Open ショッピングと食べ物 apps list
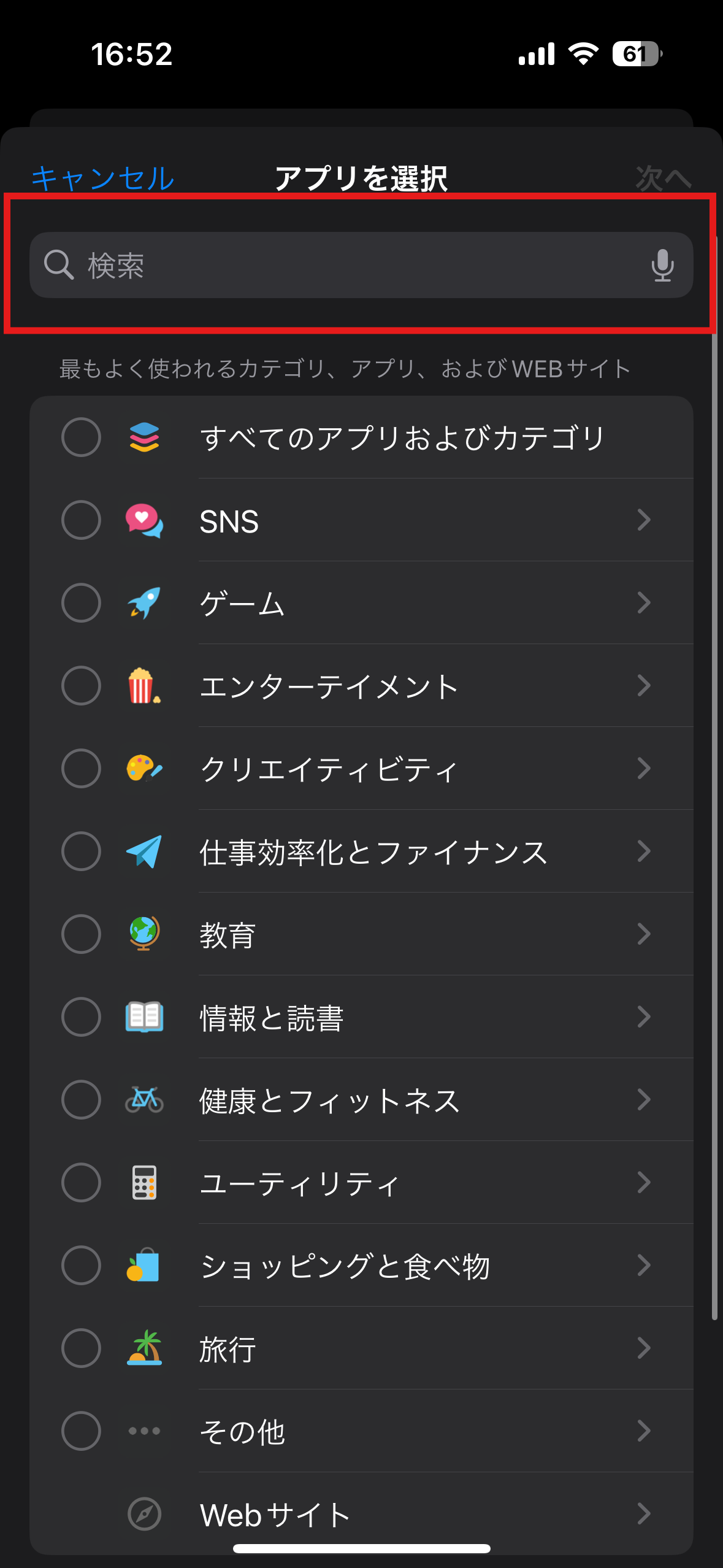The width and height of the screenshot is (723, 1568). [643, 1266]
